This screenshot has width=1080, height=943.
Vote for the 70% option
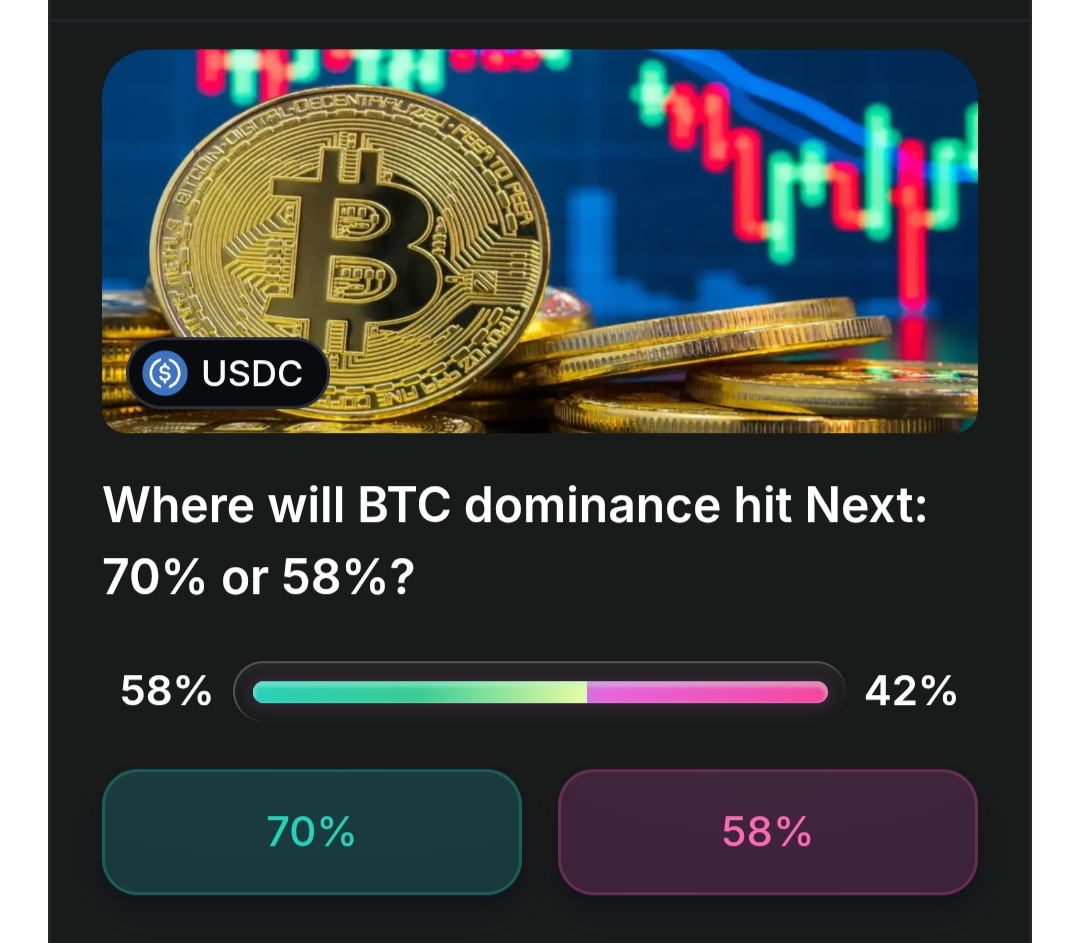coord(311,831)
